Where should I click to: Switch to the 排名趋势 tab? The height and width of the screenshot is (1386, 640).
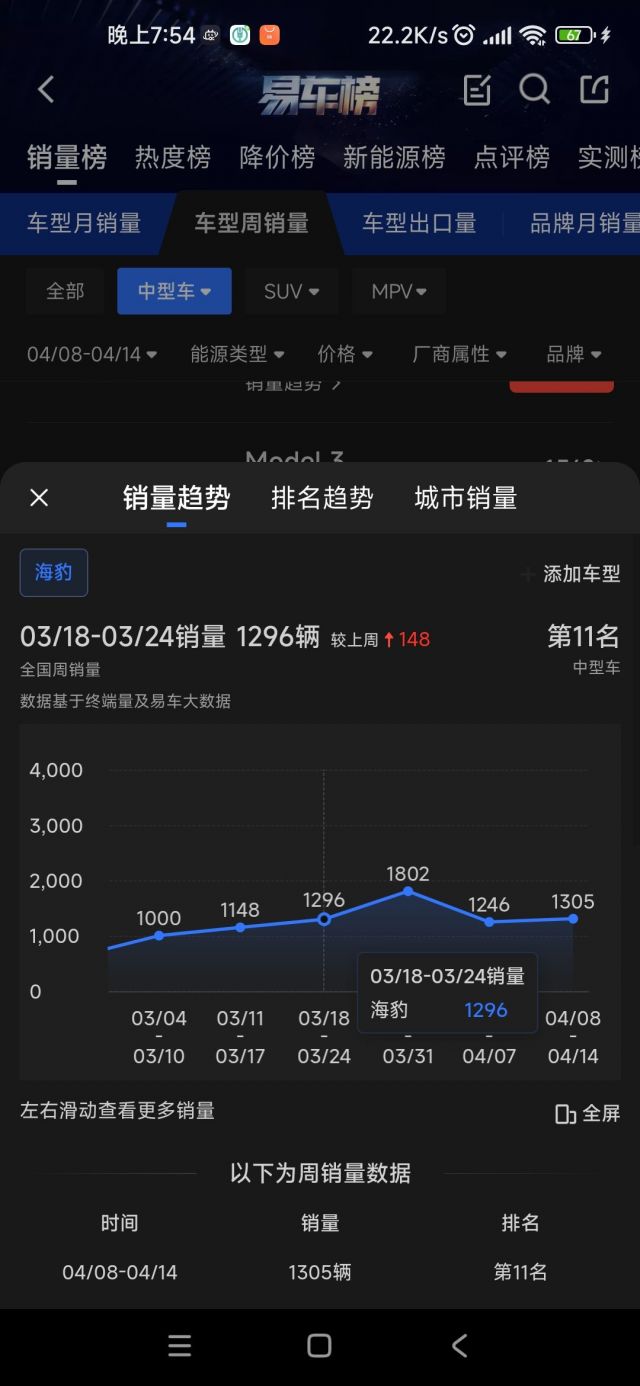tap(322, 498)
